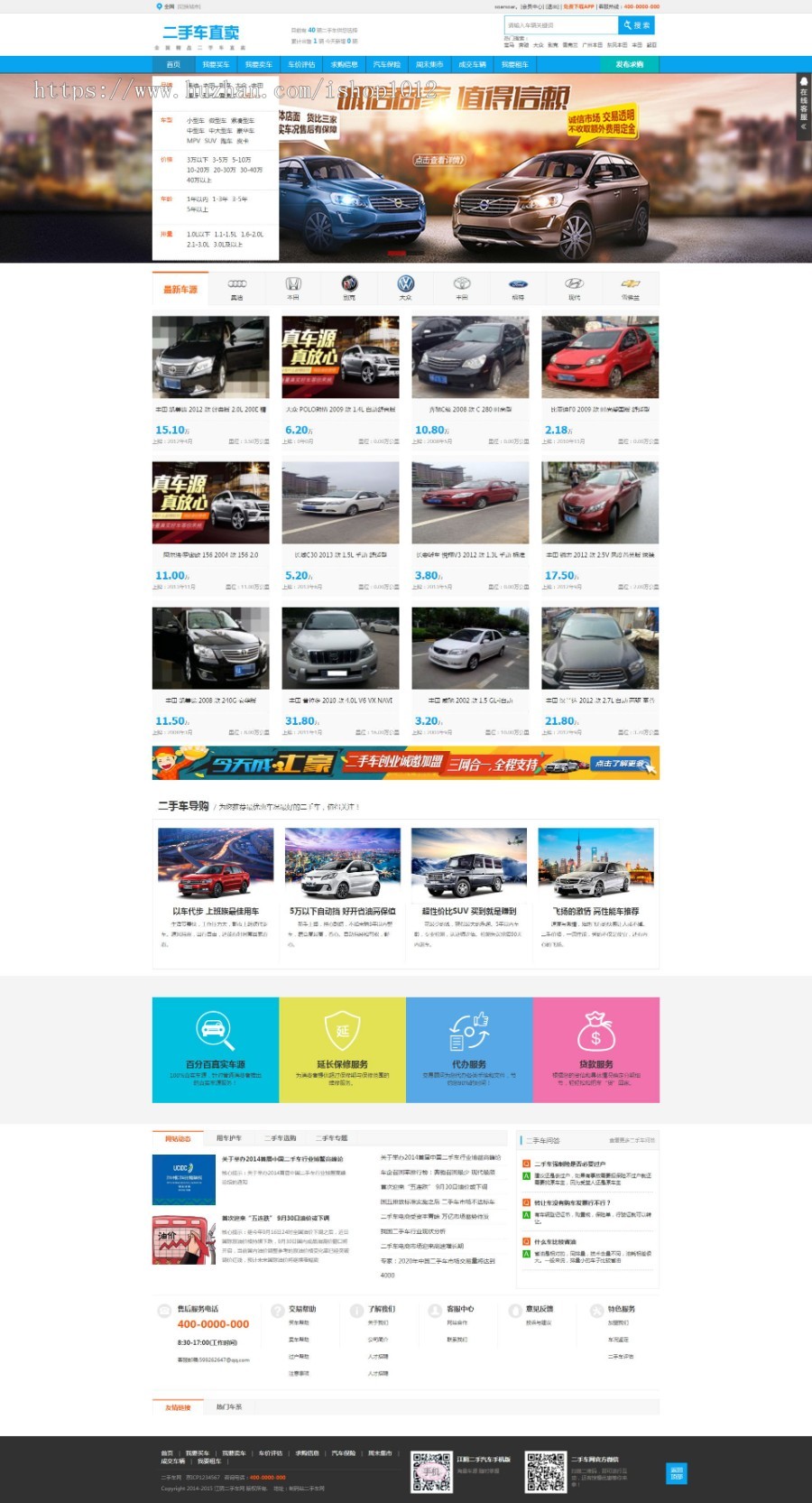Tap the green 发布求购 button
812x1503 pixels.
tap(630, 65)
